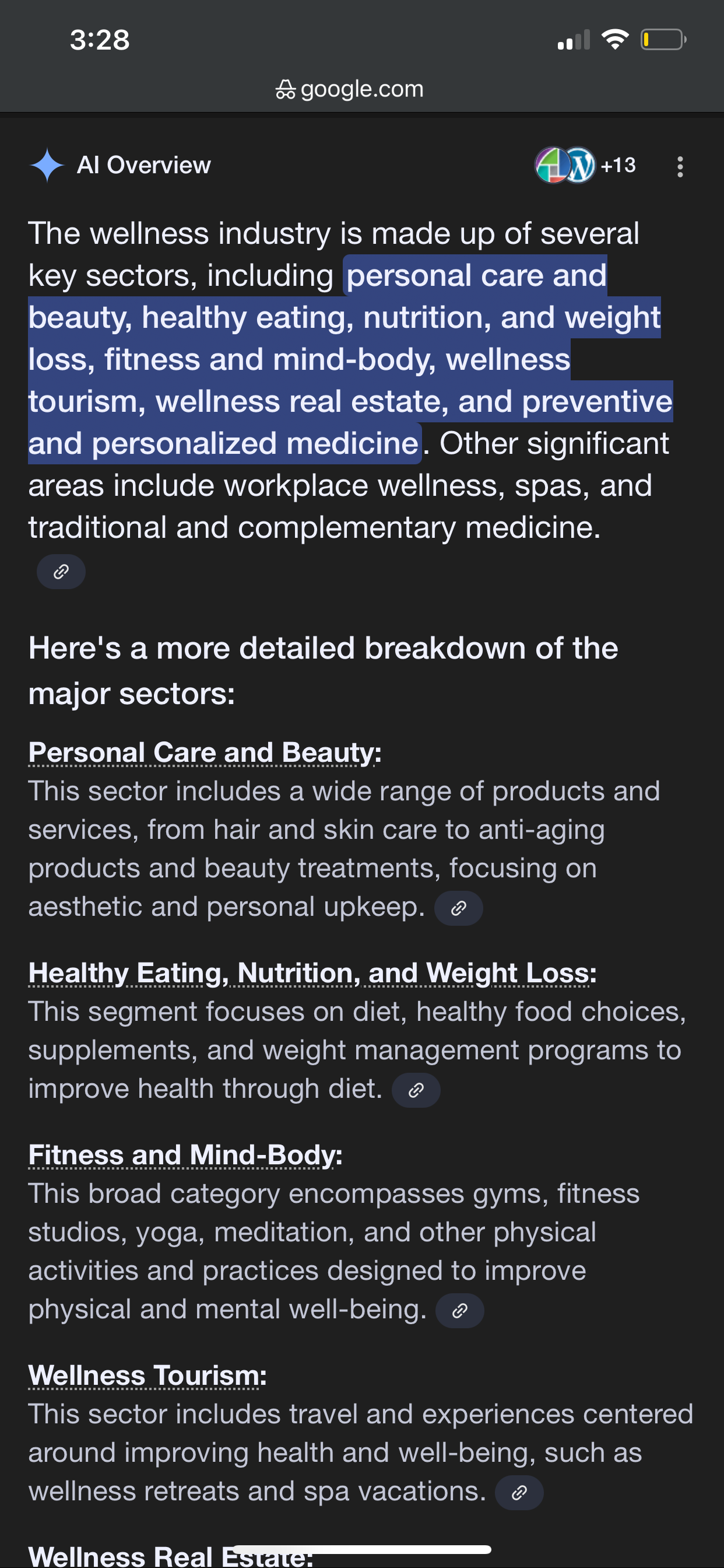Open source link for spa vacations paragraph
The height and width of the screenshot is (1568, 724).
pos(518,1493)
